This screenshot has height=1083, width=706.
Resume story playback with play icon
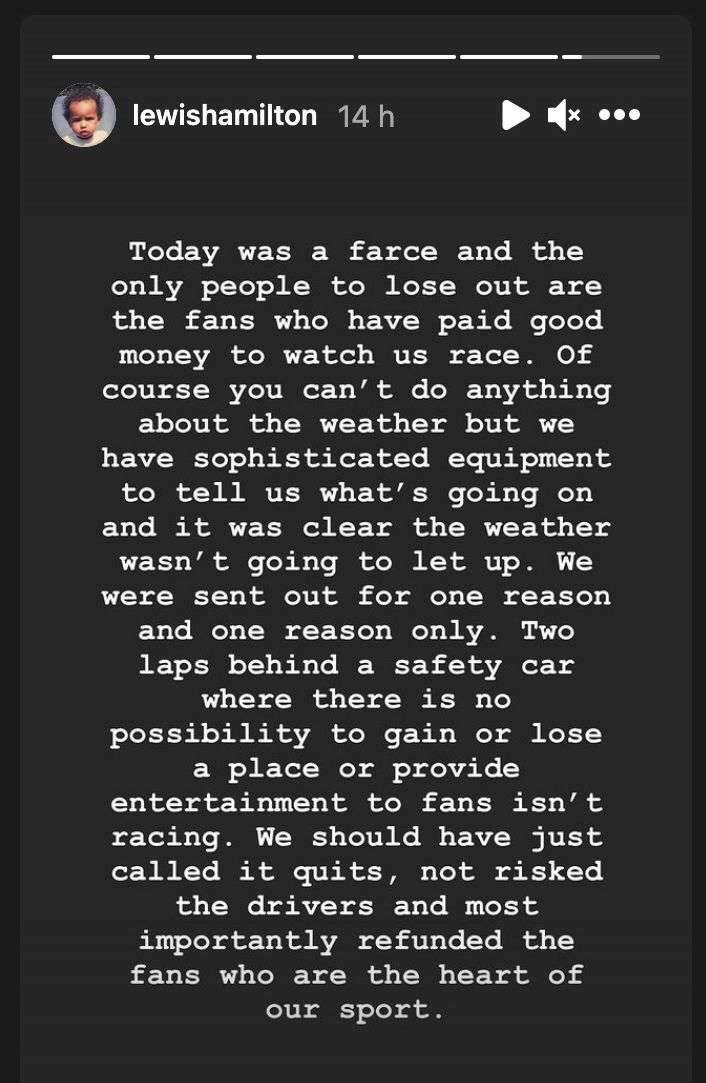coord(515,116)
